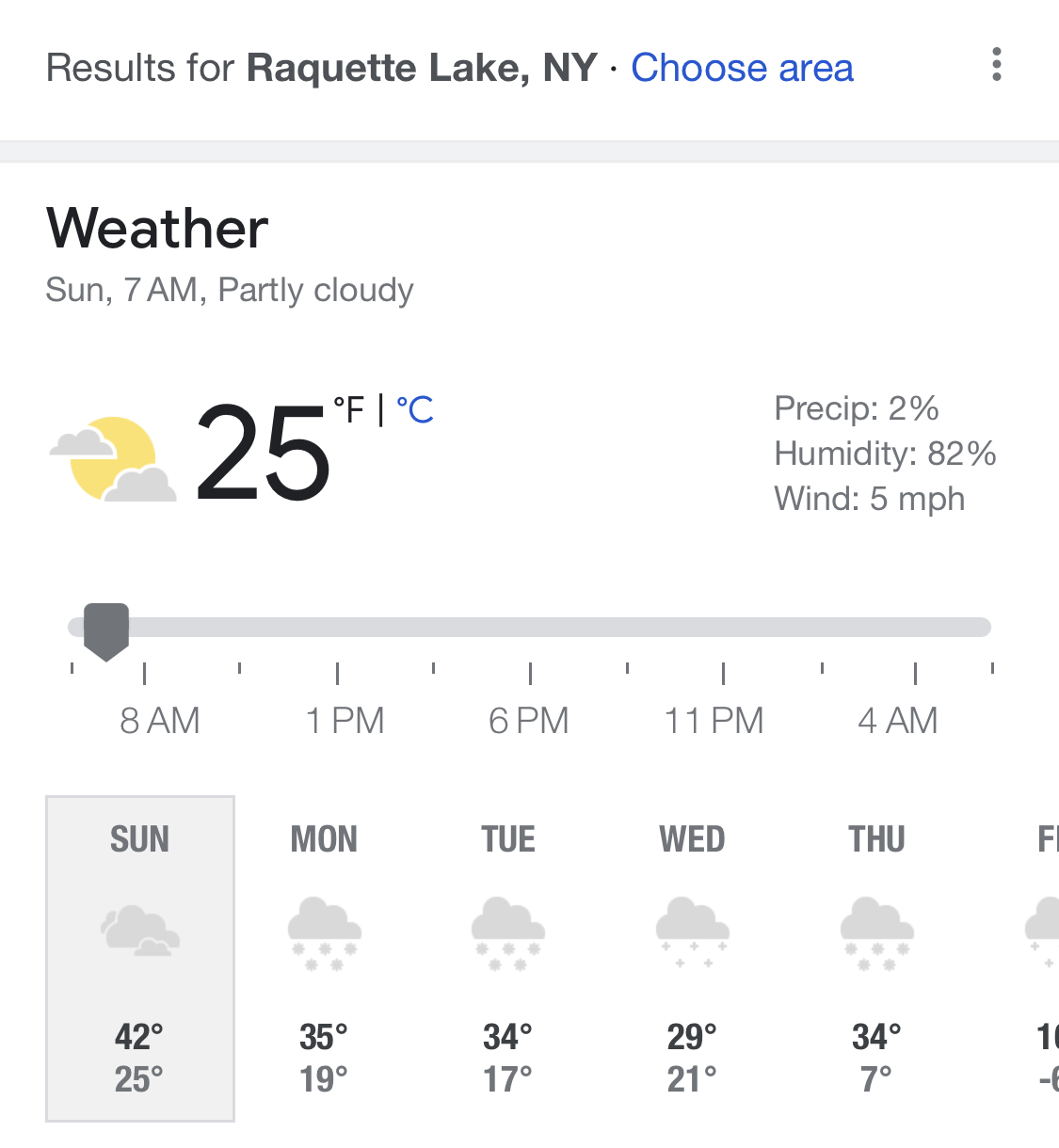Image resolution: width=1059 pixels, height=1148 pixels.
Task: Show Tuesday's forecast
Action: pos(508,958)
